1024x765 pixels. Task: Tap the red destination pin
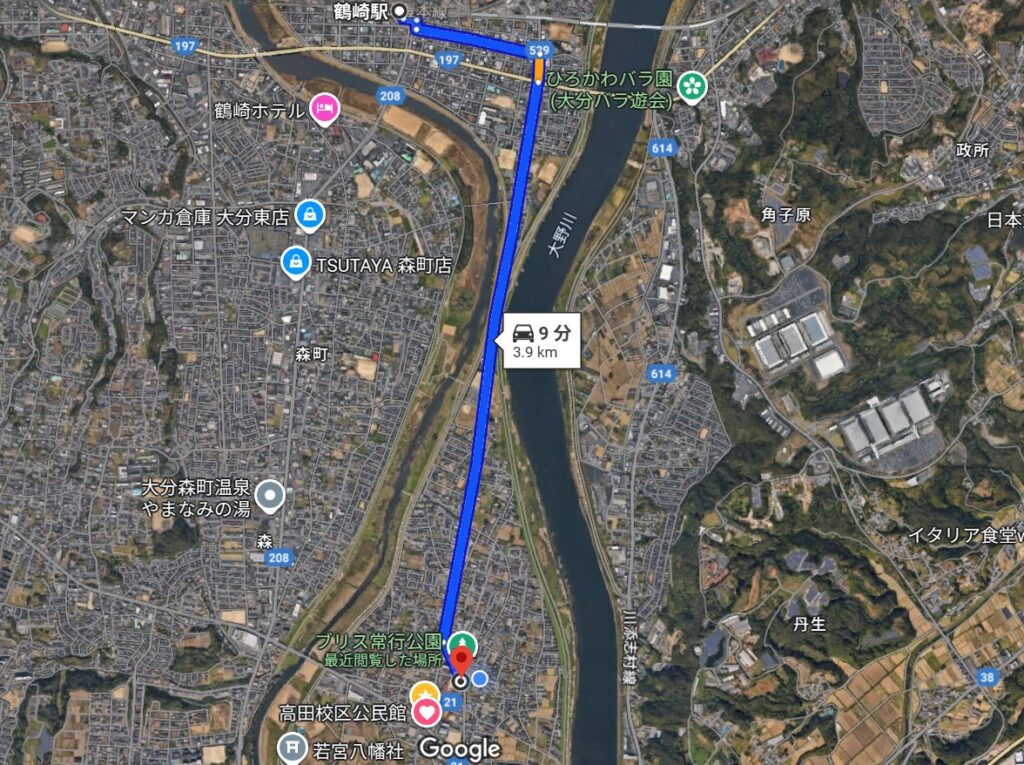[x=461, y=663]
